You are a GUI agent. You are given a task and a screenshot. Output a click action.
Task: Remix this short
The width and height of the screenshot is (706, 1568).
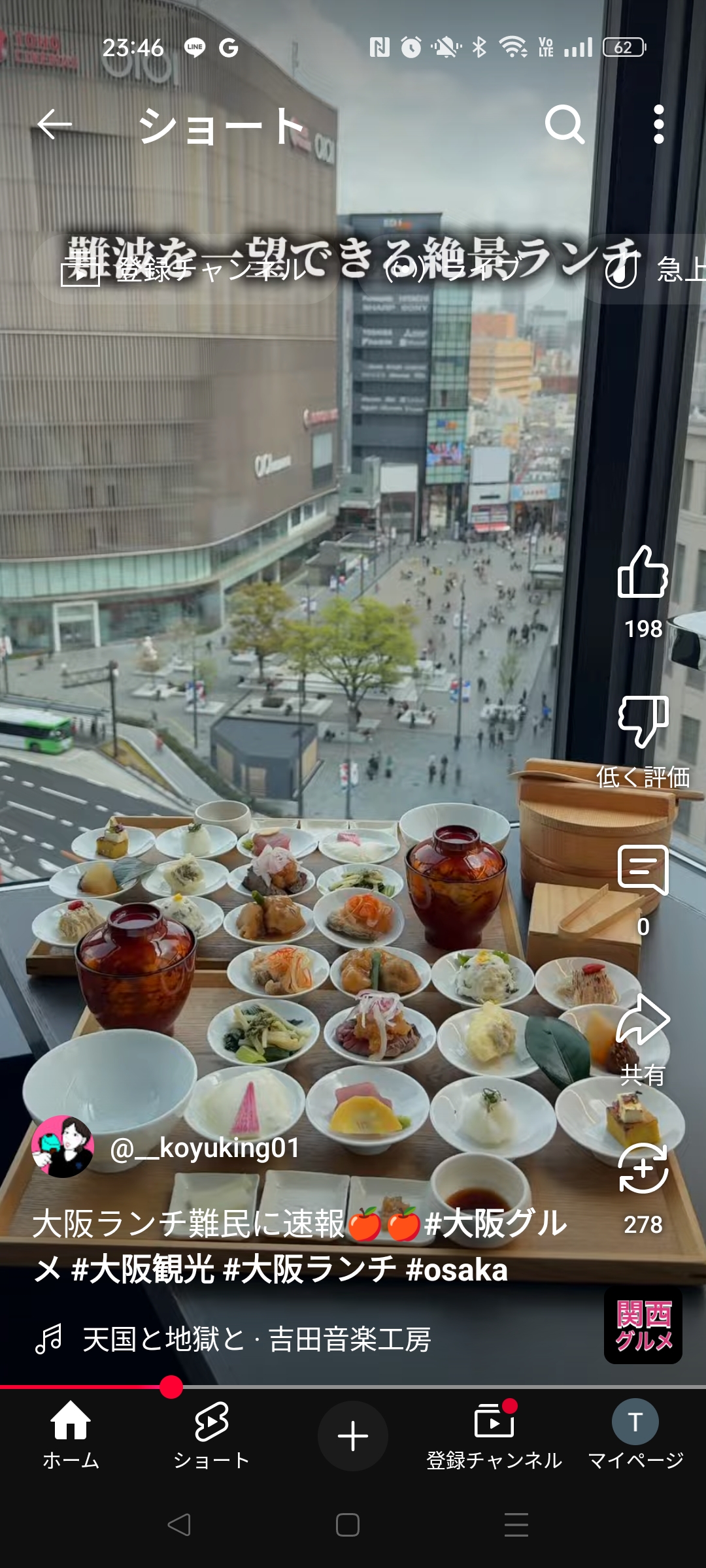[x=643, y=1189]
